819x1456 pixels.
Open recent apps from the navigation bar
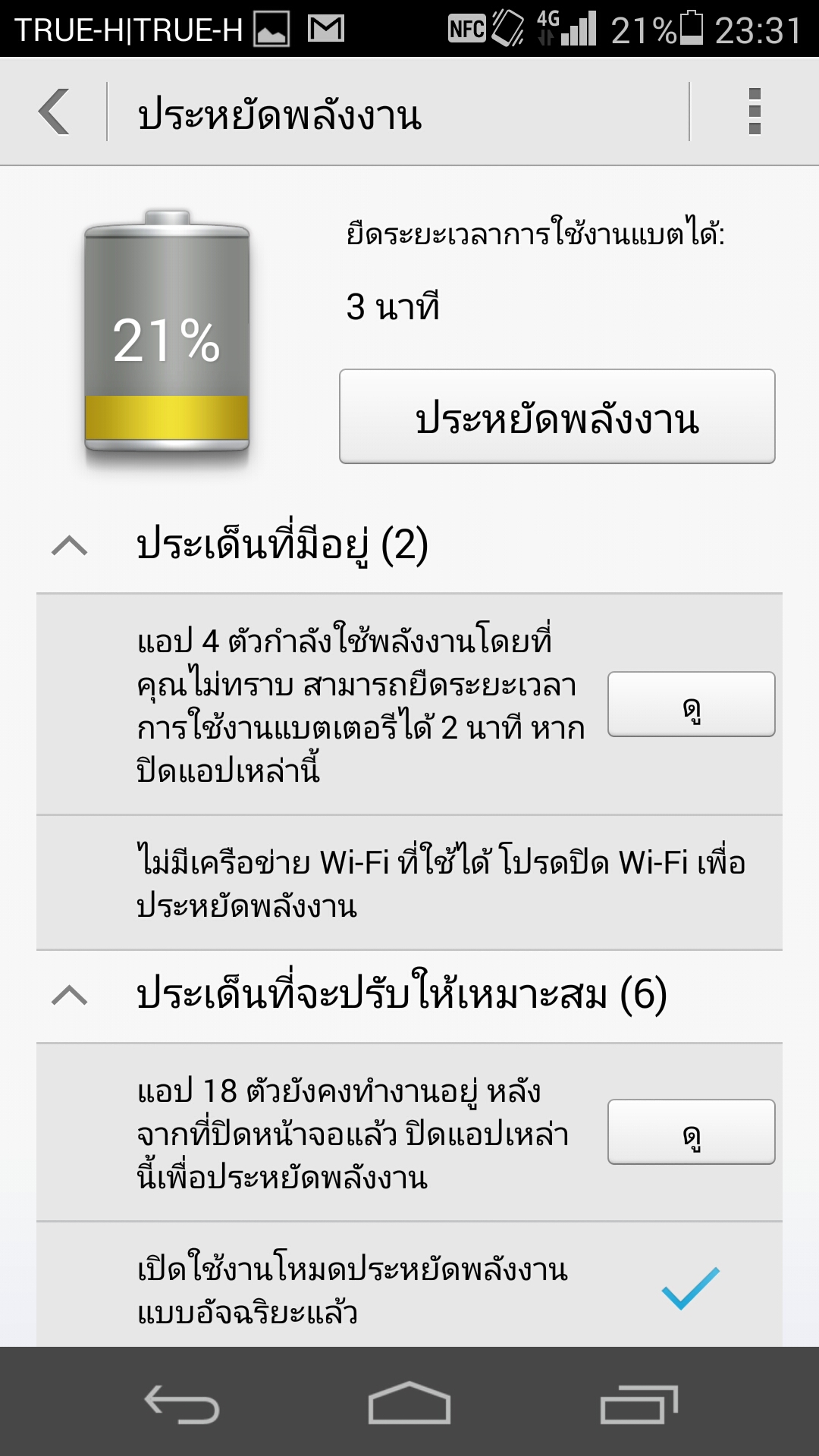639,1403
